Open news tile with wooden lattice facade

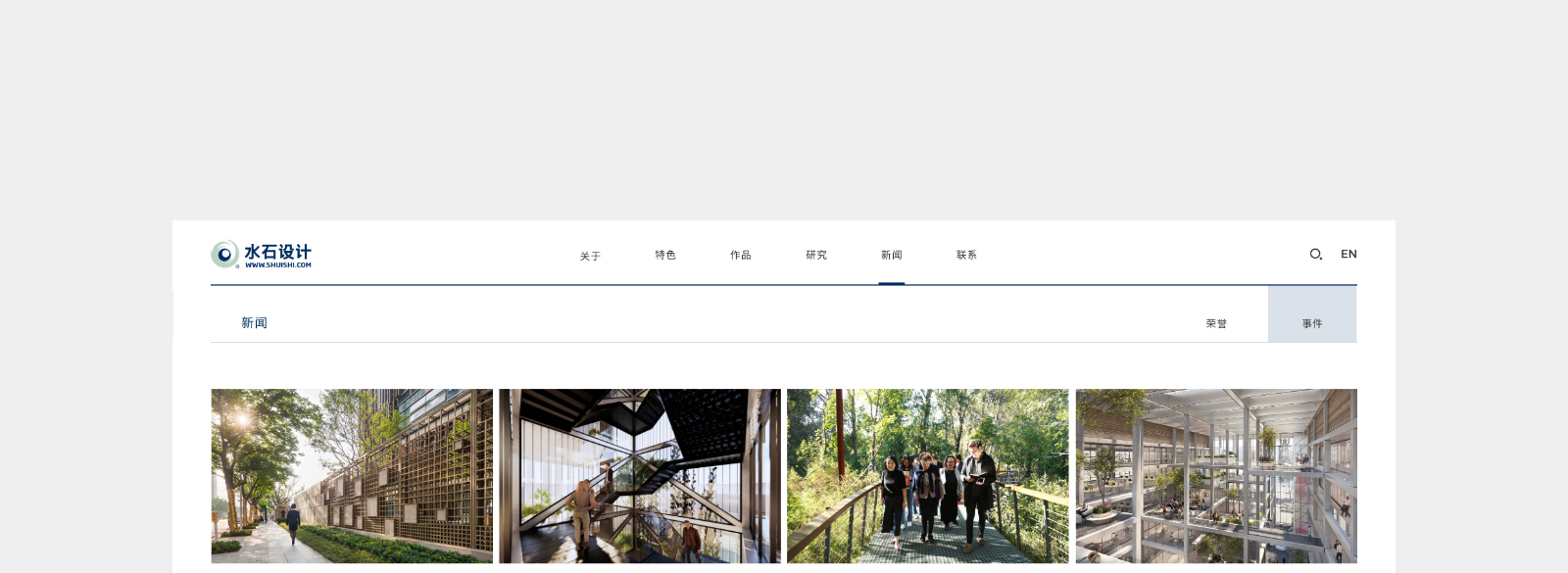[352, 476]
